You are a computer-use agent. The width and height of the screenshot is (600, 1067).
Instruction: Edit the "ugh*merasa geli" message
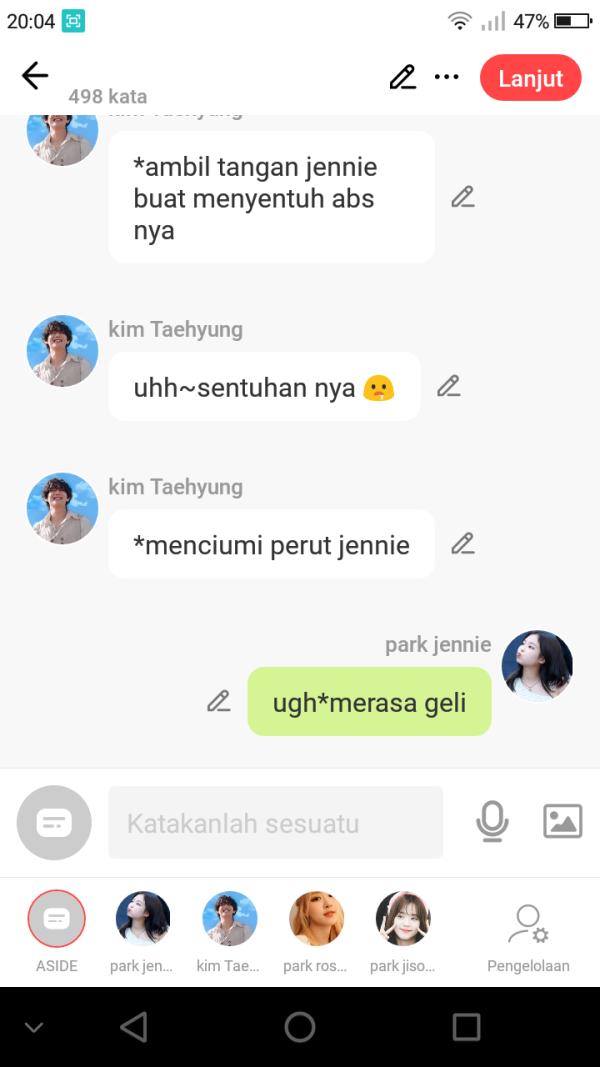pyautogui.click(x=219, y=701)
